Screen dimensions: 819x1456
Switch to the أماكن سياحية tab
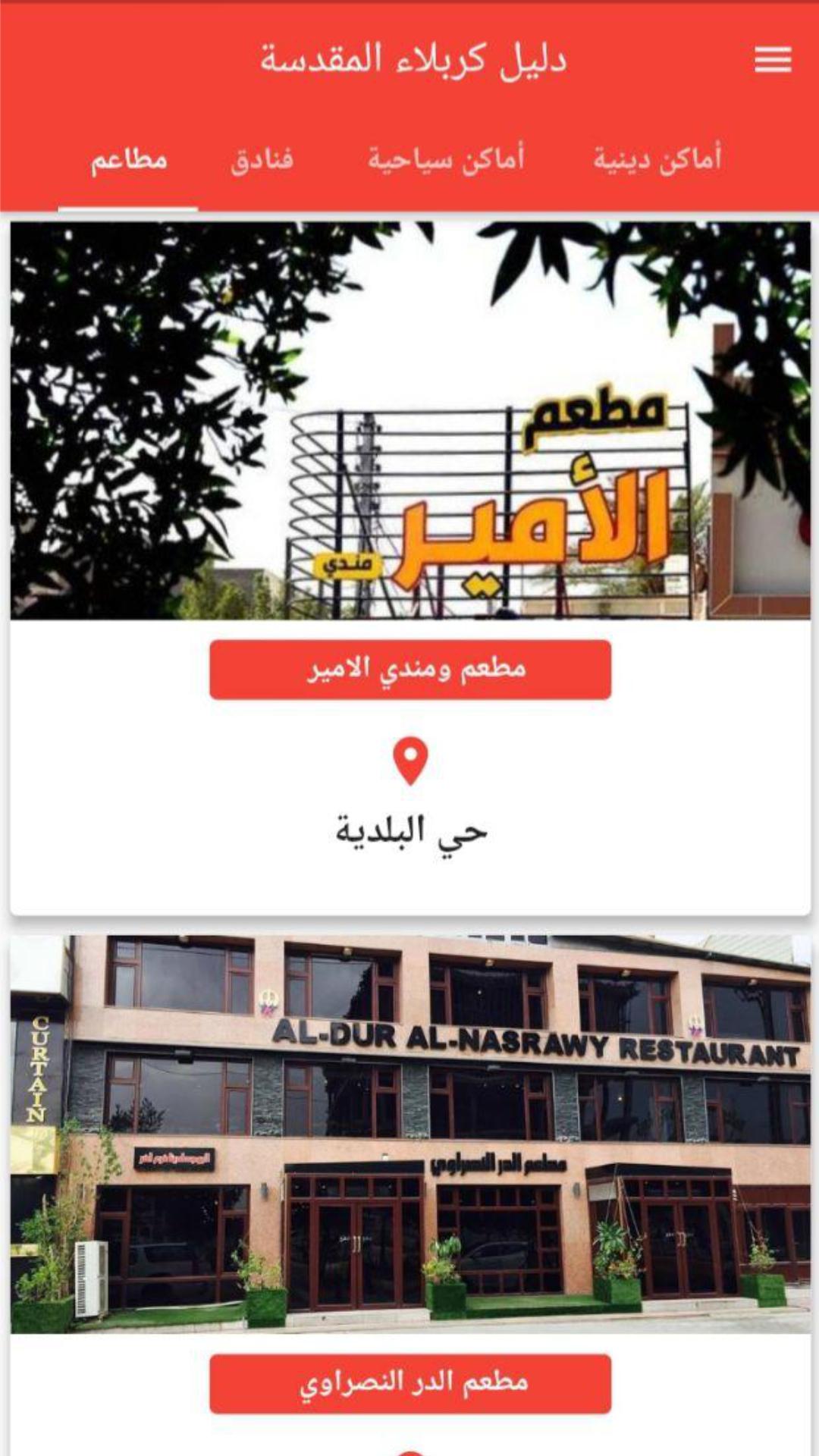point(446,159)
